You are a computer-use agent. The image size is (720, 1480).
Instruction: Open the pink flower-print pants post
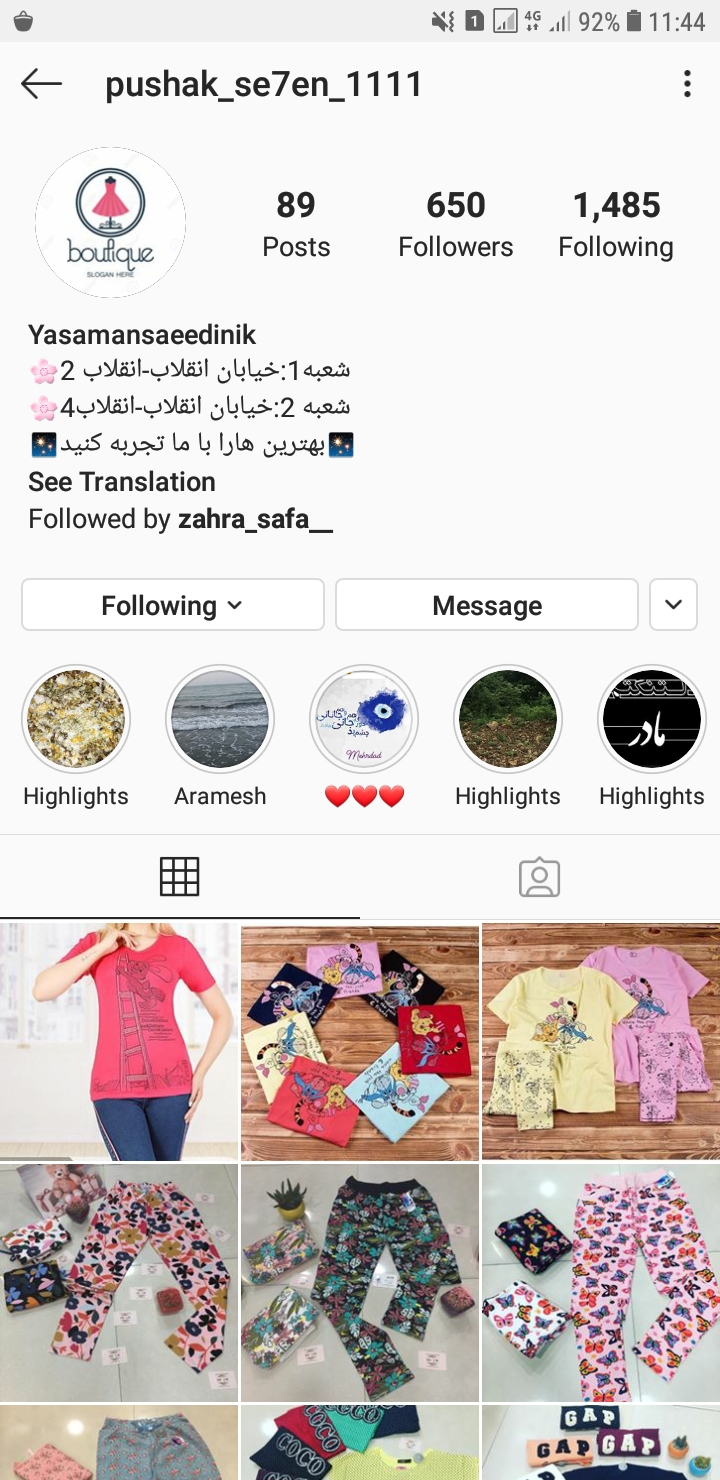click(x=119, y=1282)
